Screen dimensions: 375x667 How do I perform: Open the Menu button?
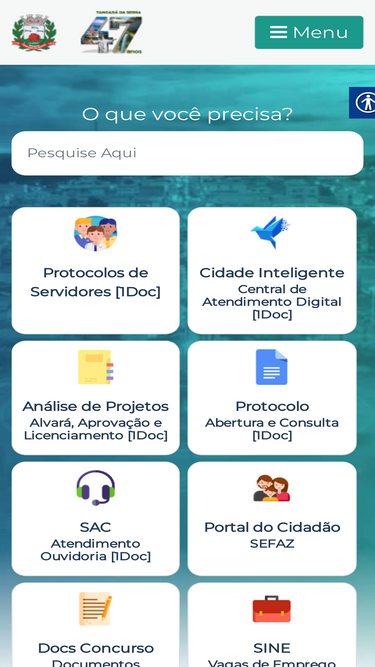[x=309, y=32]
